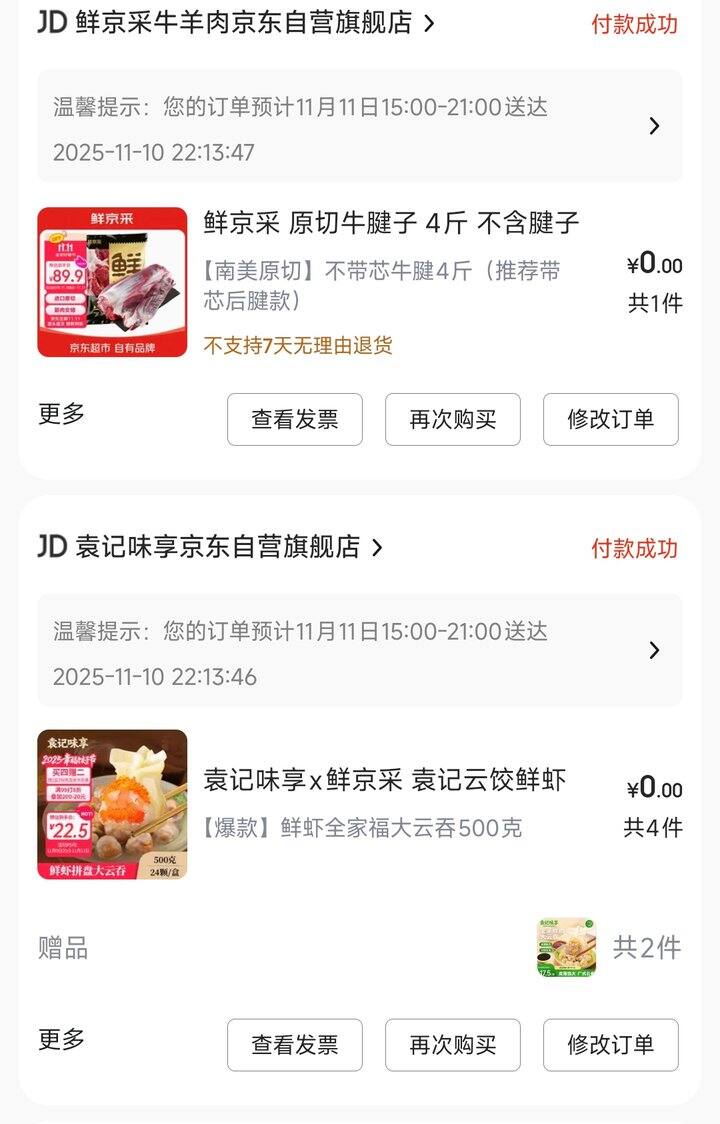Buy the 袁记云饺 order again
This screenshot has width=720, height=1124.
tap(452, 1045)
